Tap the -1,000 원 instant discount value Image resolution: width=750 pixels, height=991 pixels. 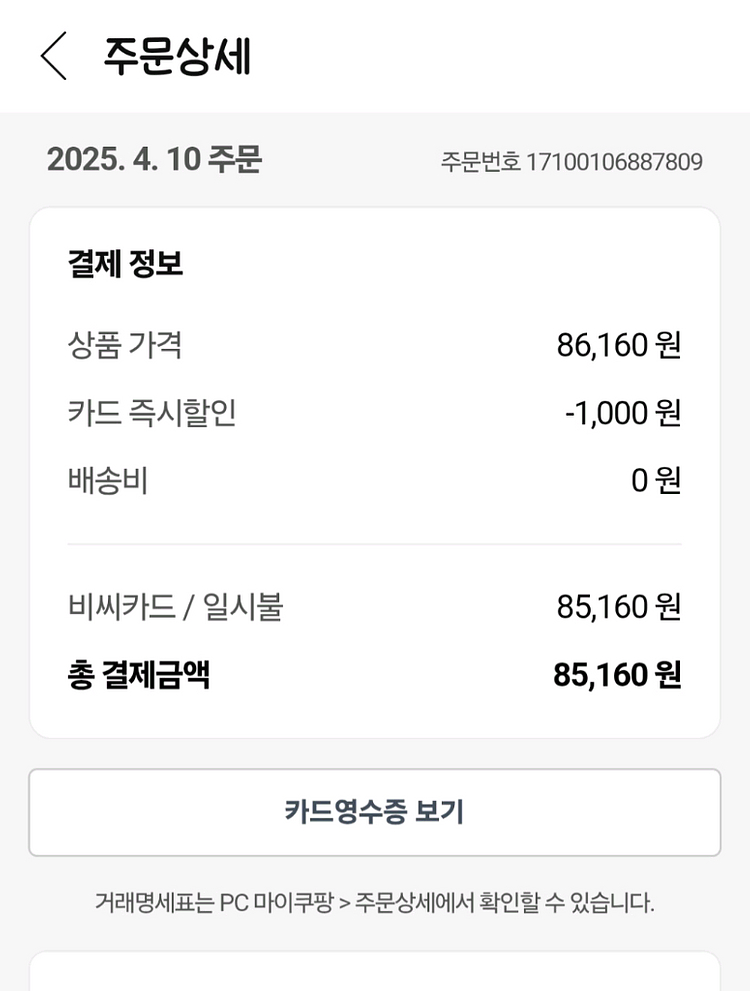click(624, 412)
